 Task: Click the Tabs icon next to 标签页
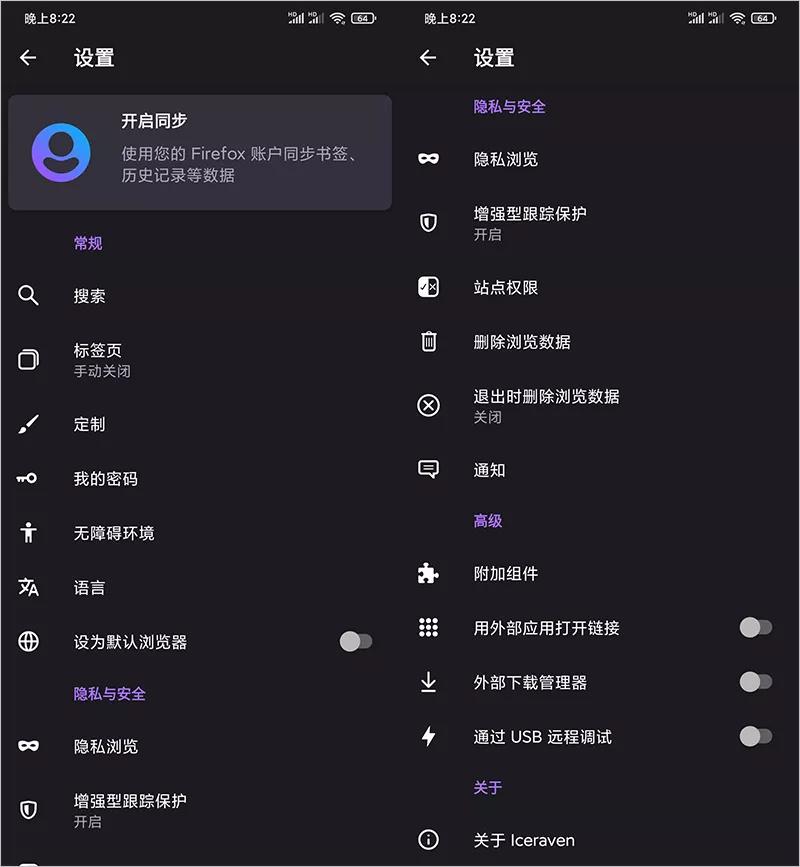point(29,360)
